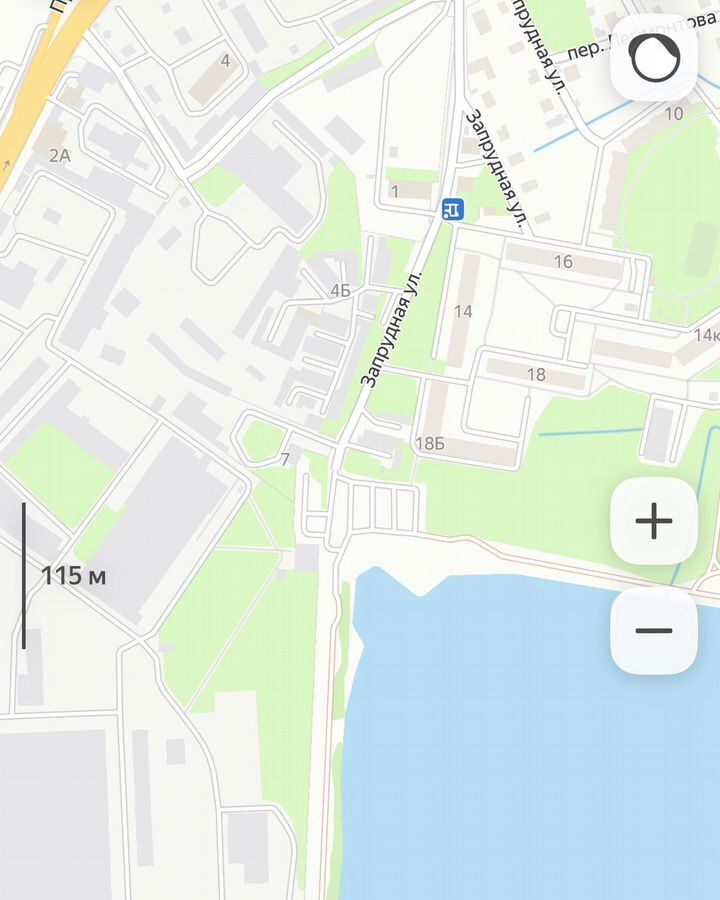Open the bus stop on Запрудная ул.
This screenshot has height=900, width=720.
coord(452,209)
